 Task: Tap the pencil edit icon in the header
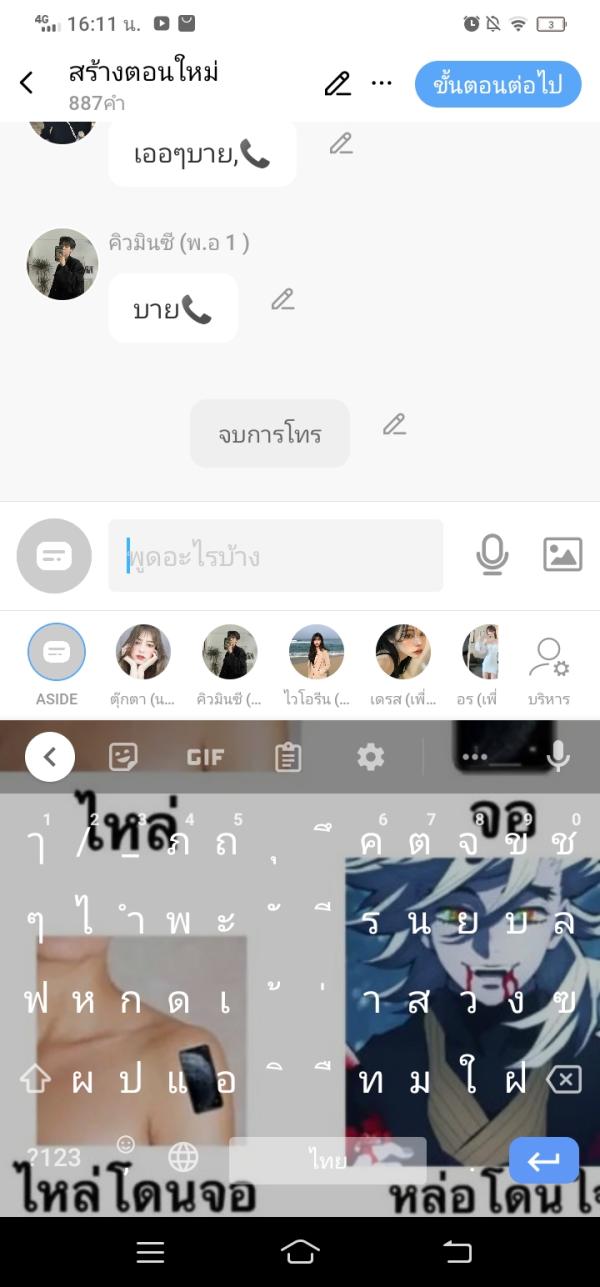338,84
